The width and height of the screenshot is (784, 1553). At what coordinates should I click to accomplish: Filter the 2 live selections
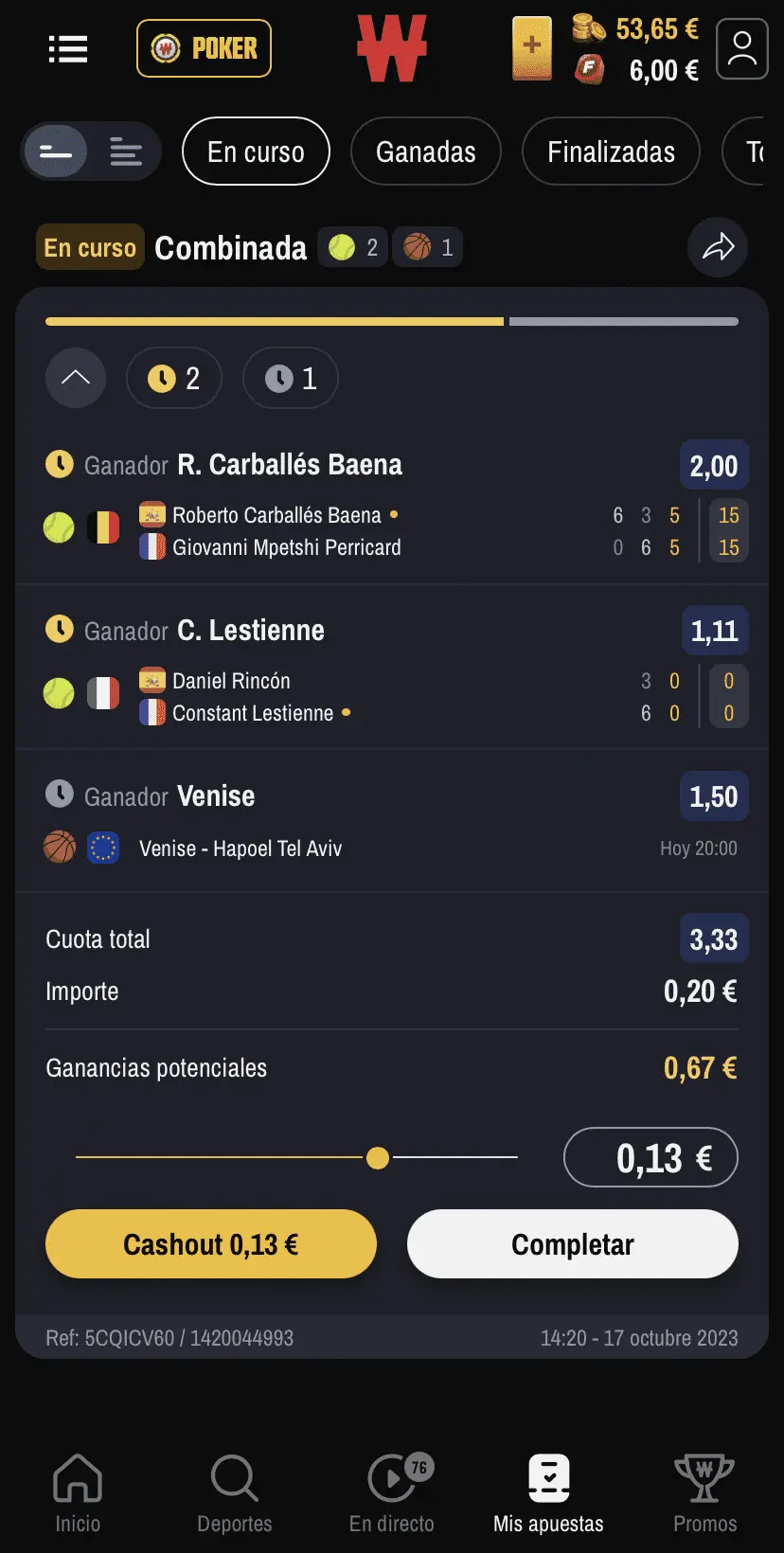click(x=174, y=379)
